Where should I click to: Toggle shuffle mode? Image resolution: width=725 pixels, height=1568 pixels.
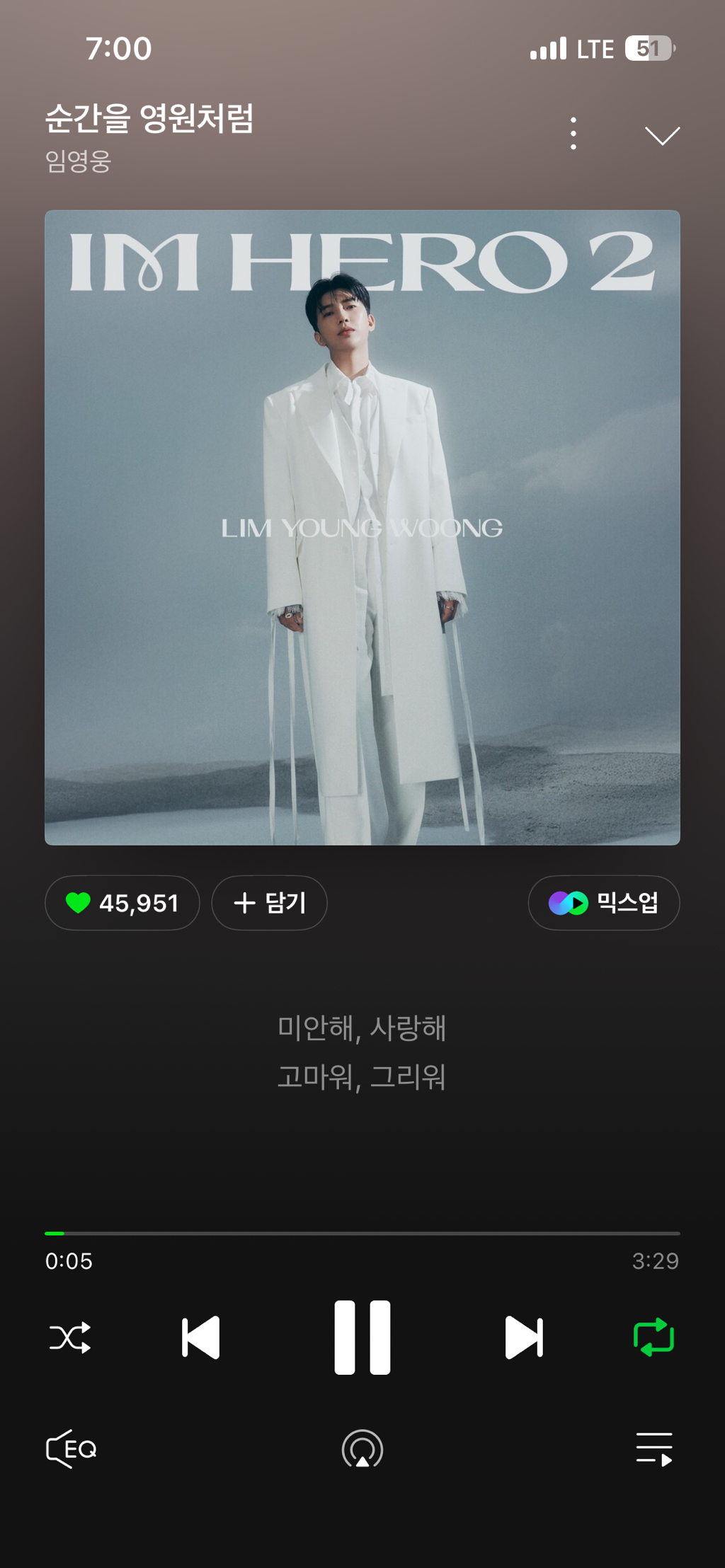(70, 1337)
